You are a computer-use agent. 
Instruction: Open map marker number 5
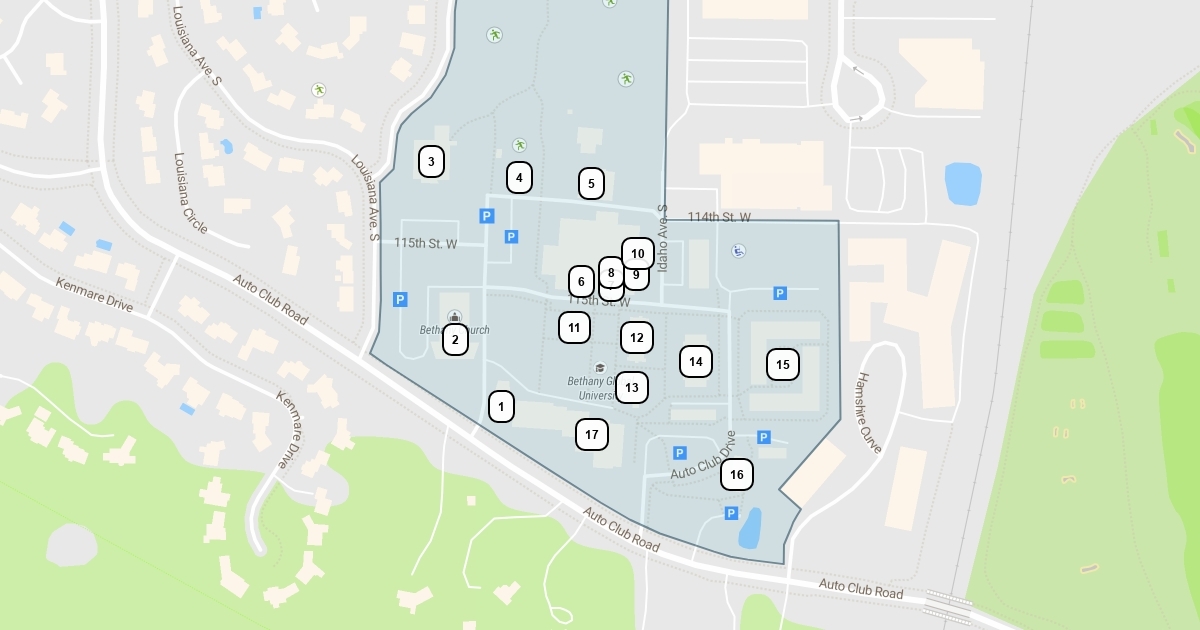[x=591, y=183]
